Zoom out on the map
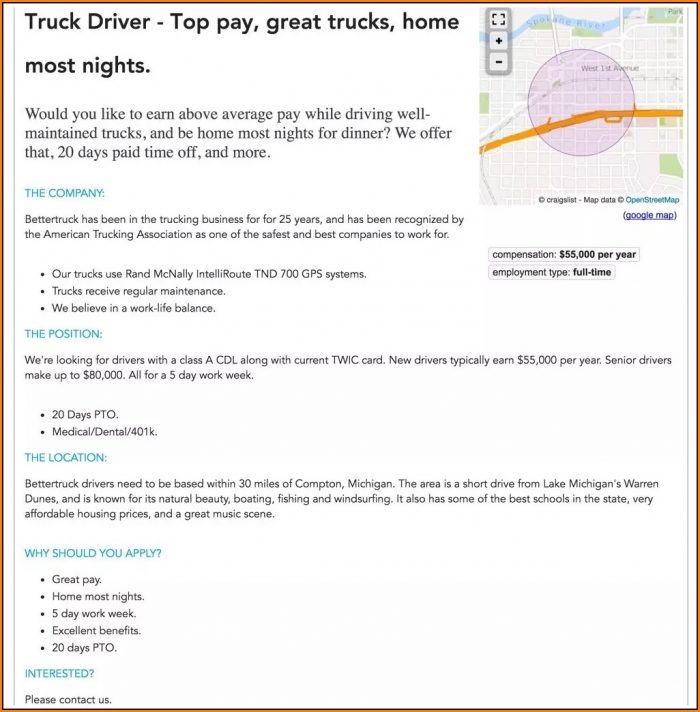 click(x=499, y=61)
